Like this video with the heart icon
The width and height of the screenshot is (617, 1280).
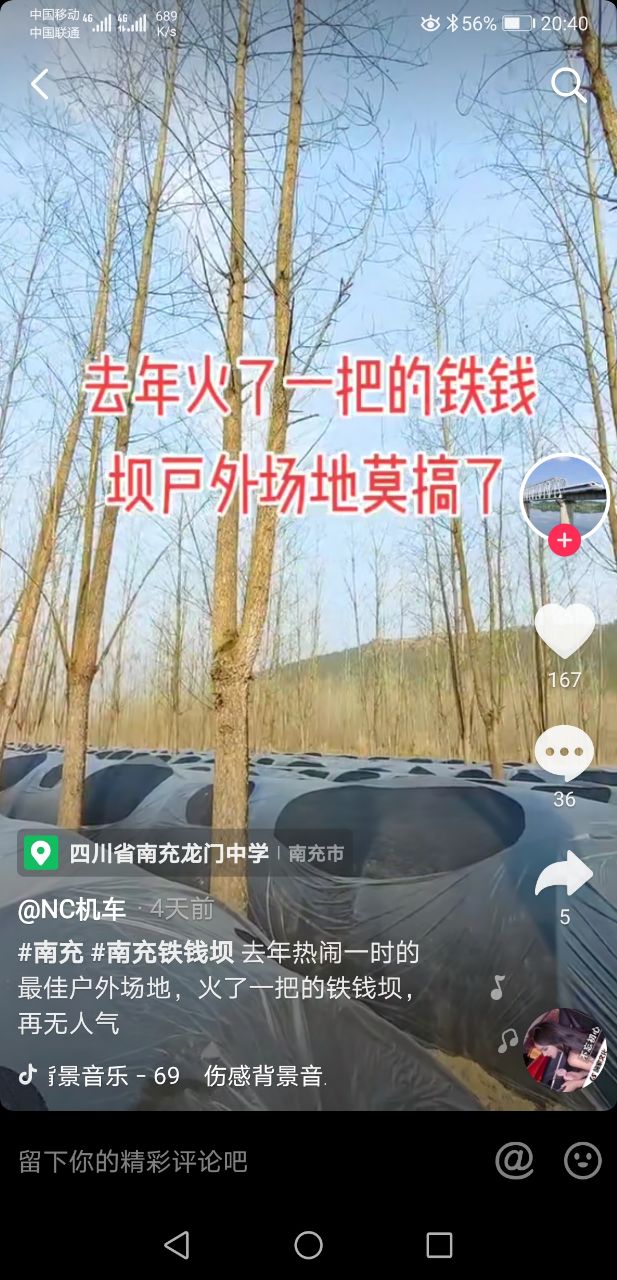[564, 630]
